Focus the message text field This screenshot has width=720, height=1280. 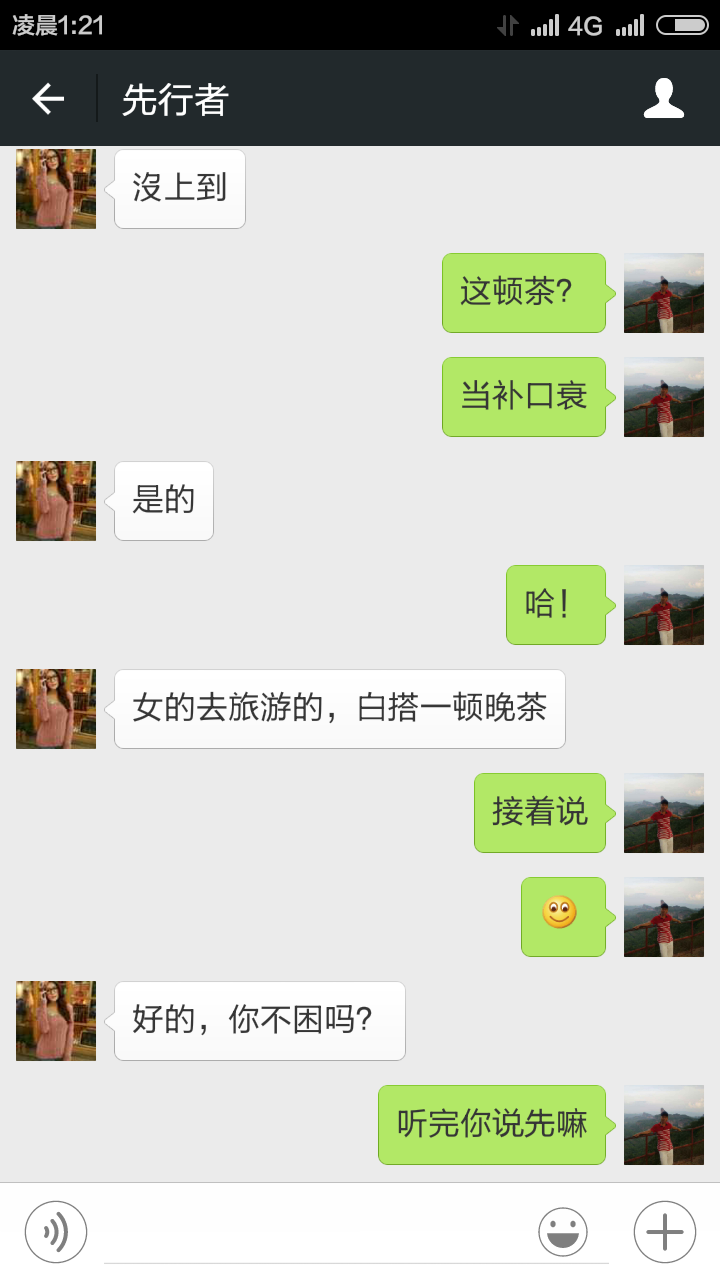click(320, 1232)
